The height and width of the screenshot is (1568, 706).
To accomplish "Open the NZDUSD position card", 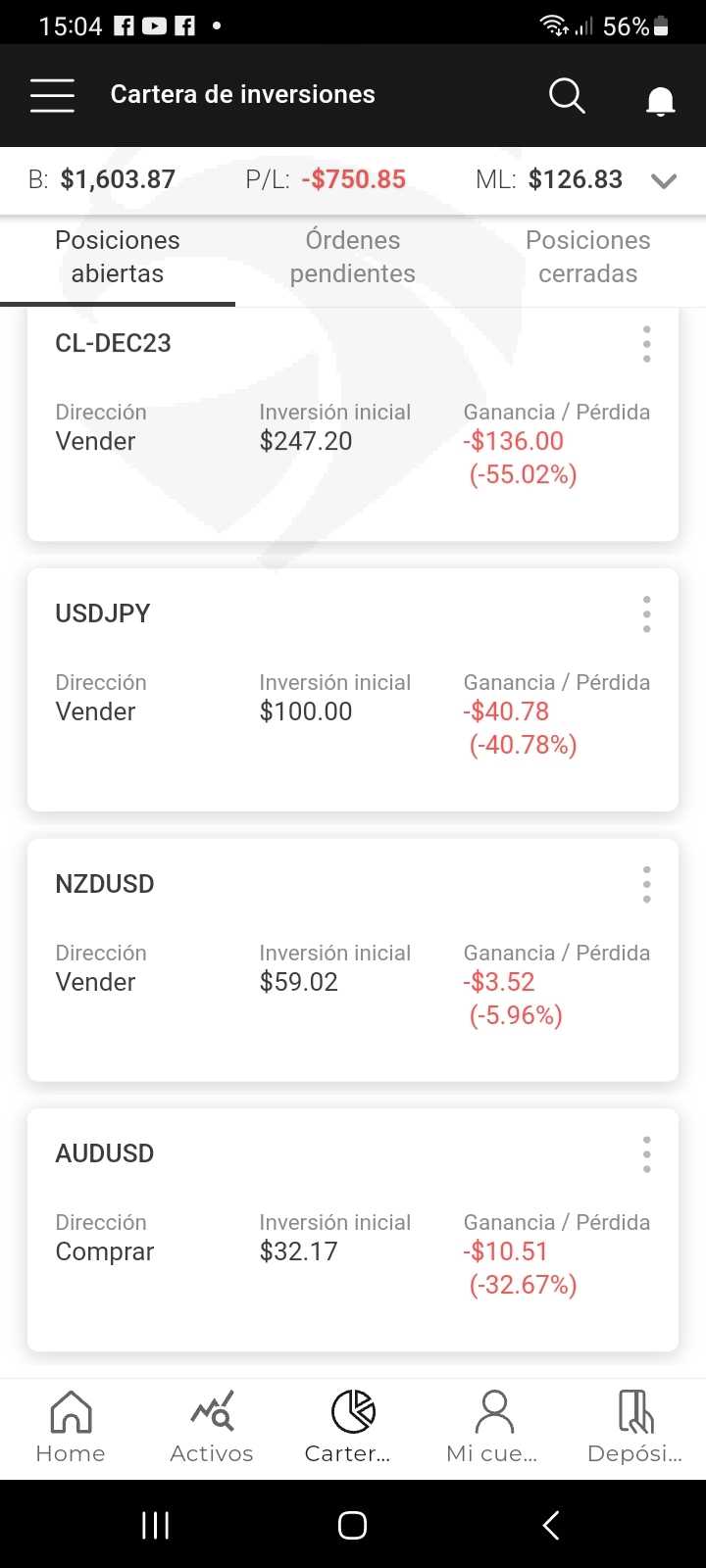I will tap(353, 960).
